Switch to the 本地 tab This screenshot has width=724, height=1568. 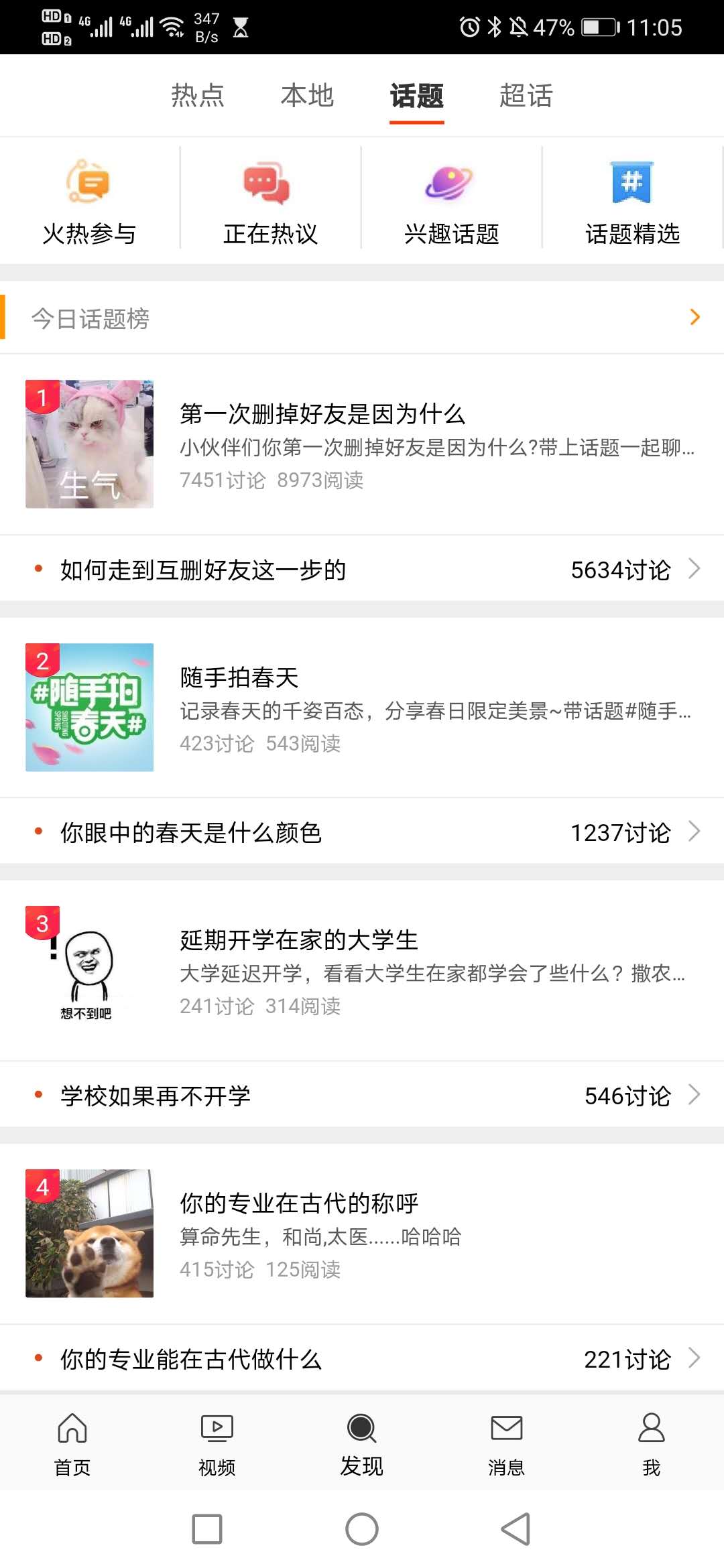[x=307, y=96]
